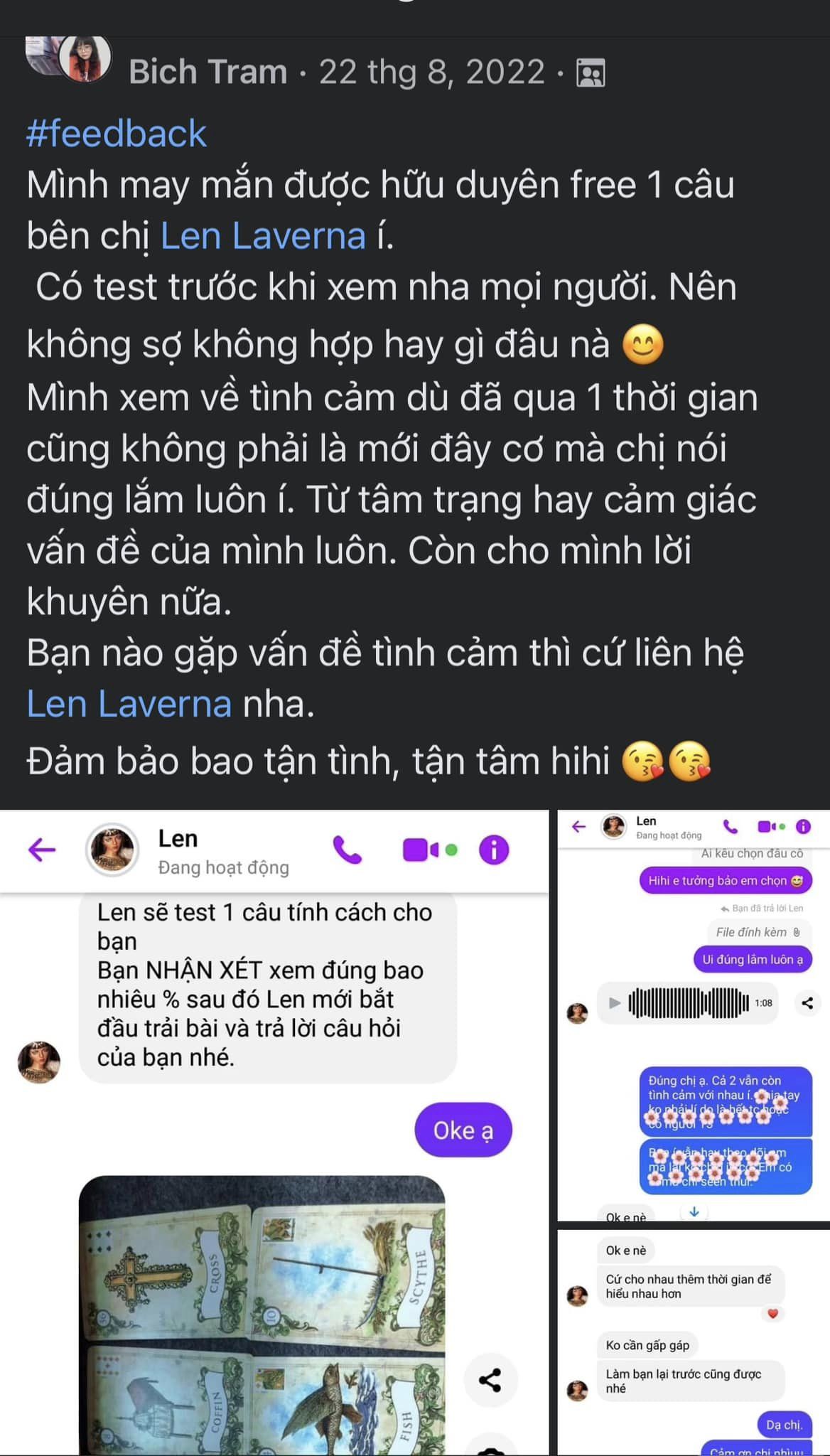Open the #feedback hashtag
Screen dimensions: 830x1456
[117, 134]
